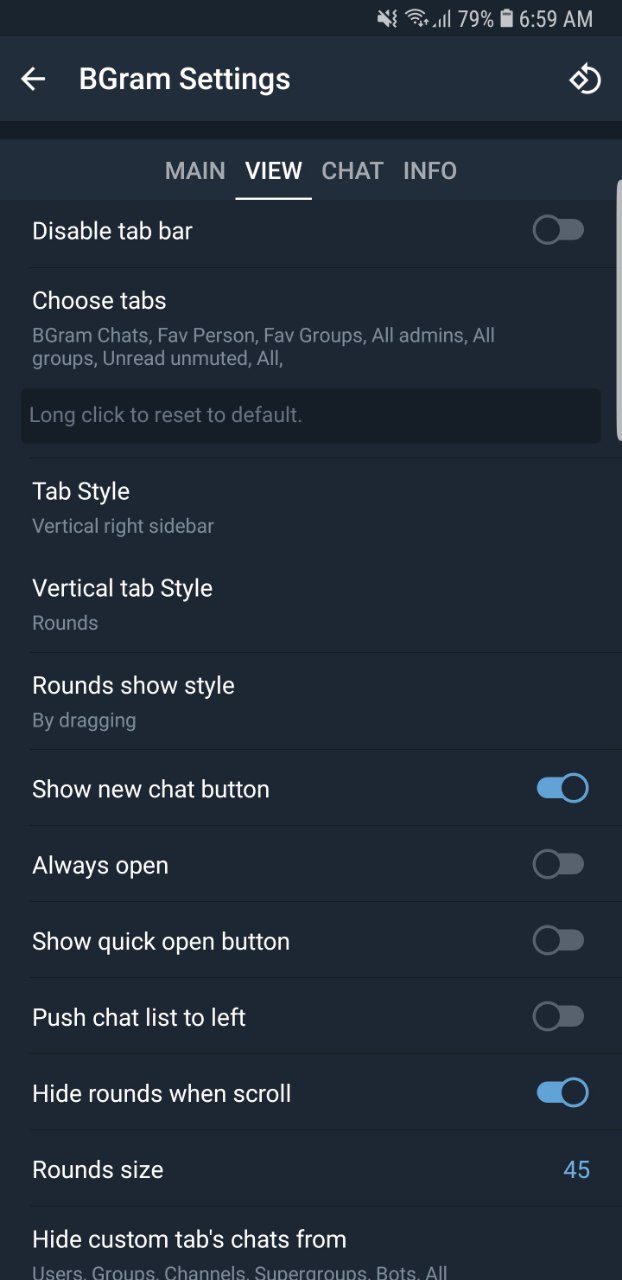Switch to the CHAT tab

[x=352, y=170]
